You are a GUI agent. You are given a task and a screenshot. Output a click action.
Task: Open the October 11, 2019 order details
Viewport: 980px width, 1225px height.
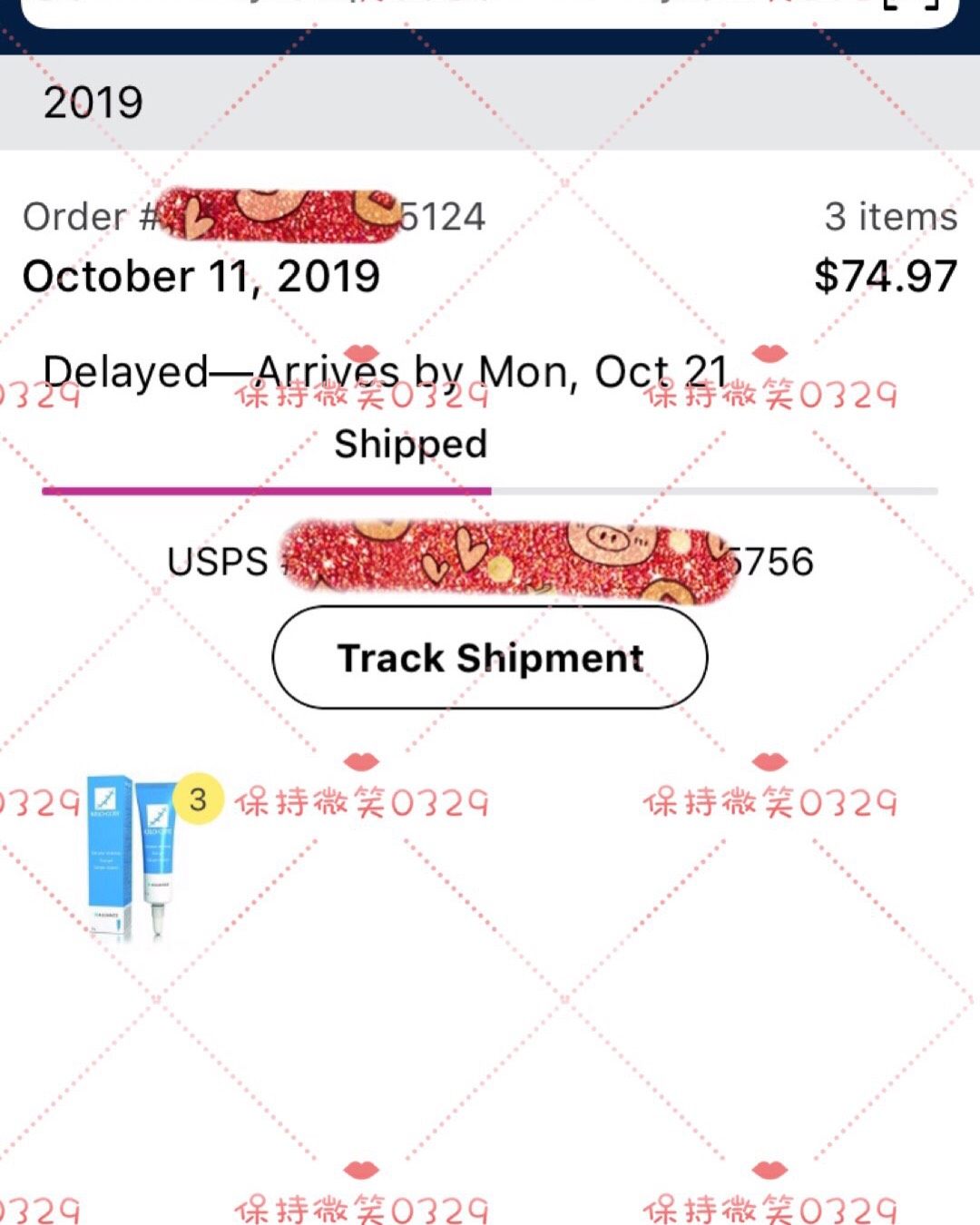point(201,276)
